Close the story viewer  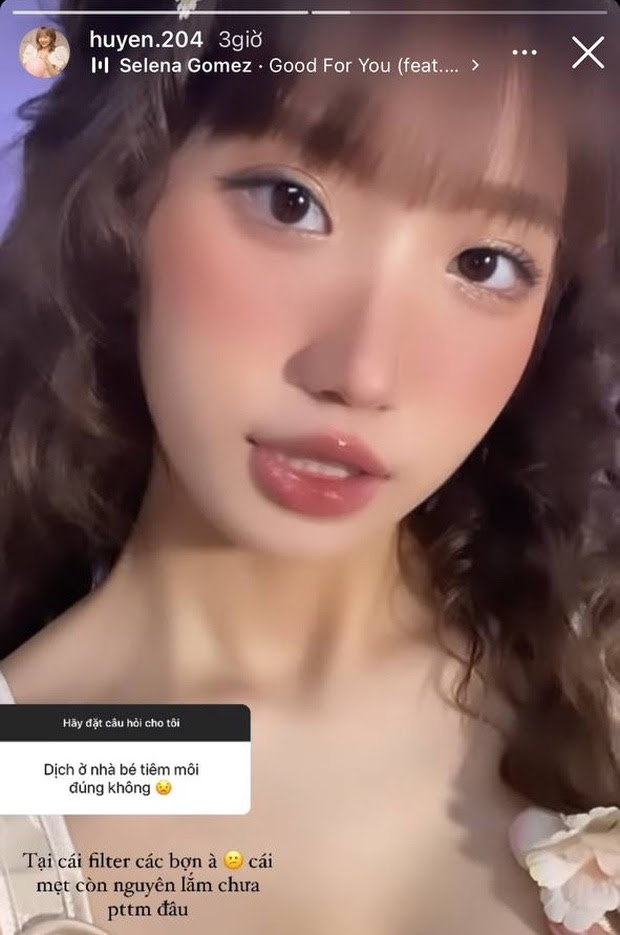(588, 52)
